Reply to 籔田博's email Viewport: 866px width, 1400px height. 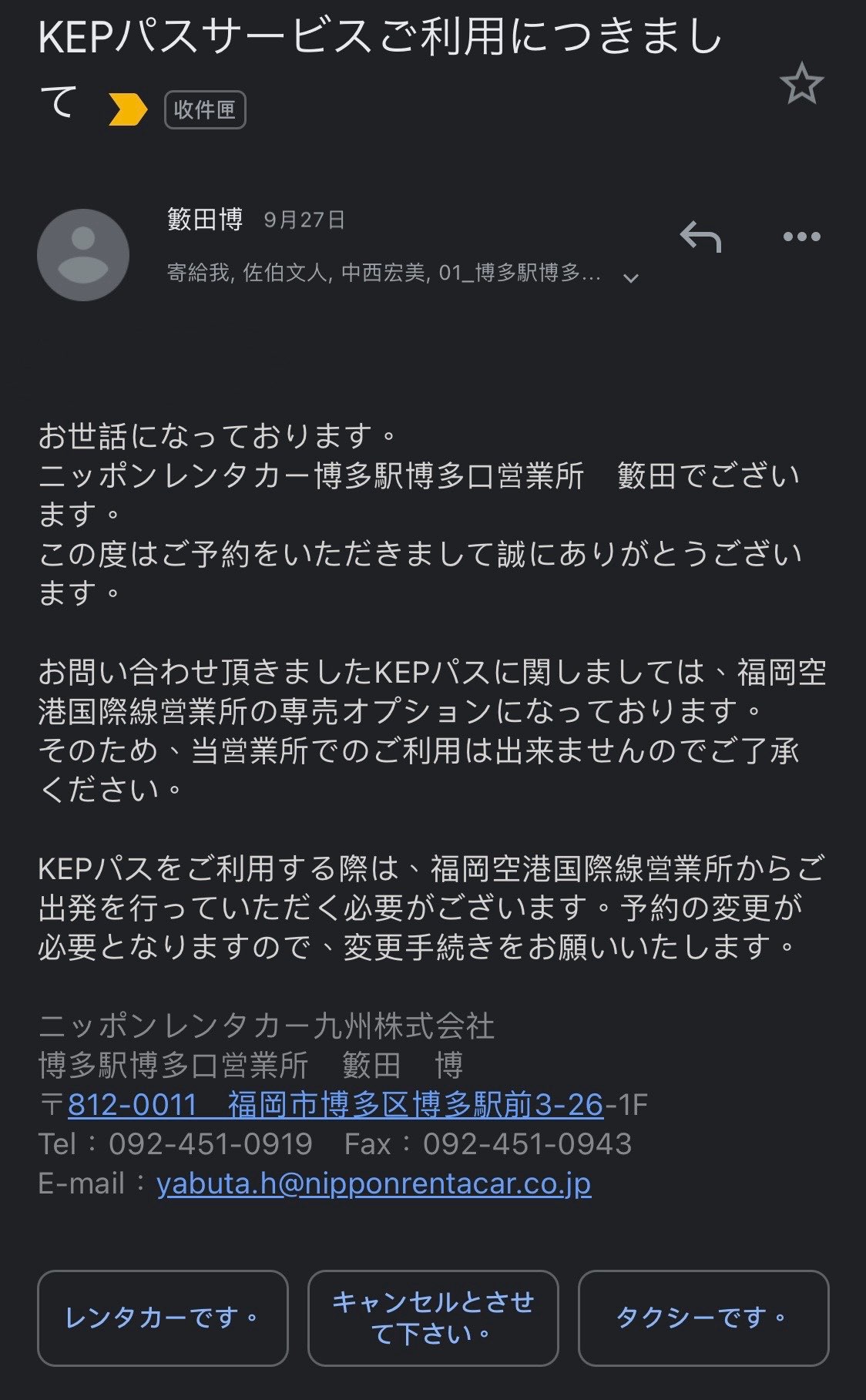(x=700, y=237)
